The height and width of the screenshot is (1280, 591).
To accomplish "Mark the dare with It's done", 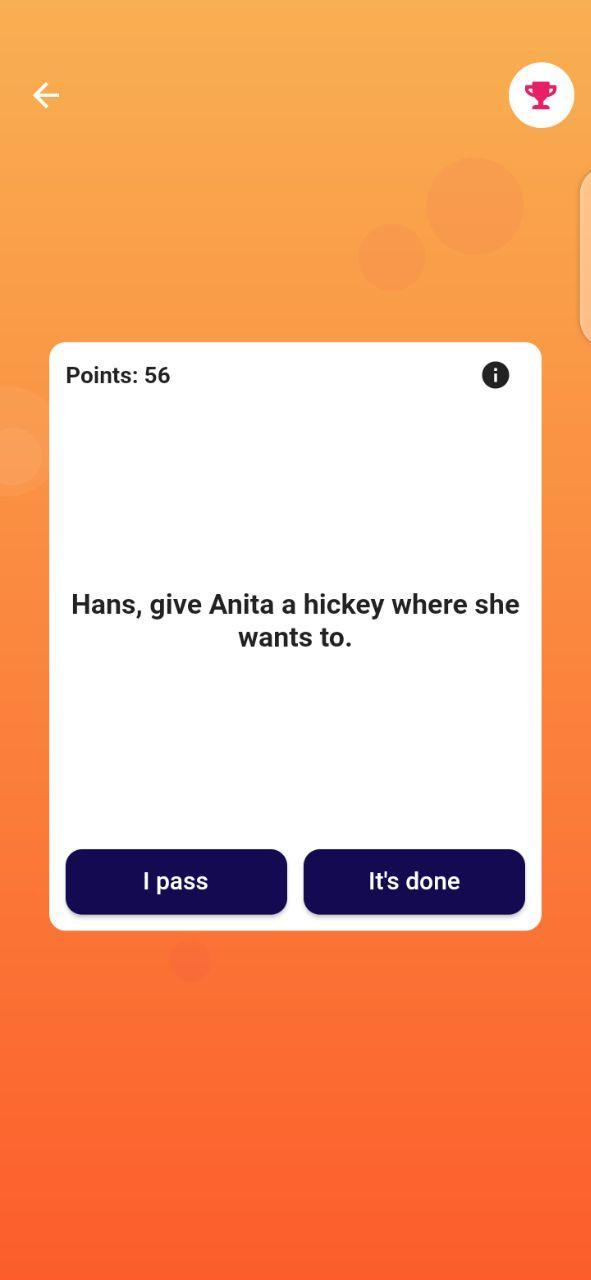I will point(414,881).
